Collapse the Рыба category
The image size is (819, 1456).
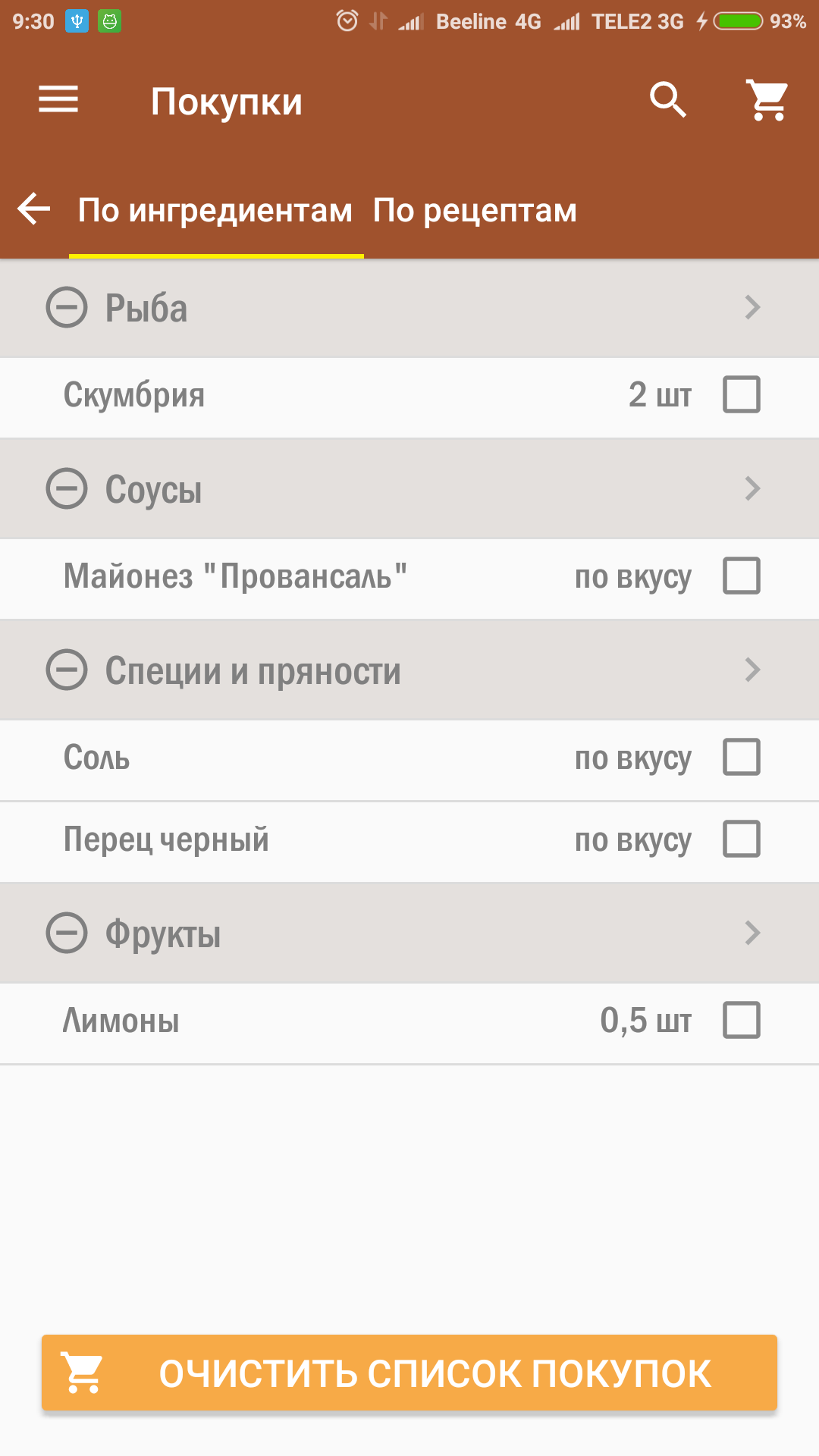tap(67, 308)
